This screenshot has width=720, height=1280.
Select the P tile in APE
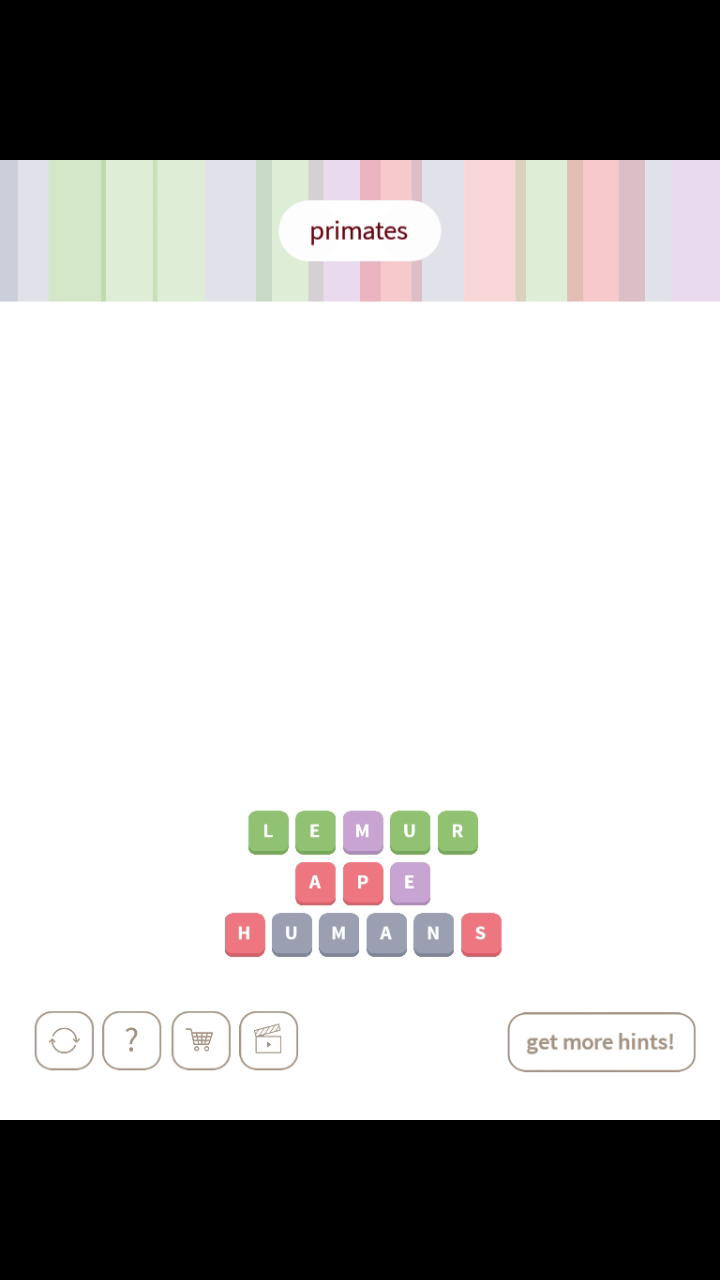362,882
